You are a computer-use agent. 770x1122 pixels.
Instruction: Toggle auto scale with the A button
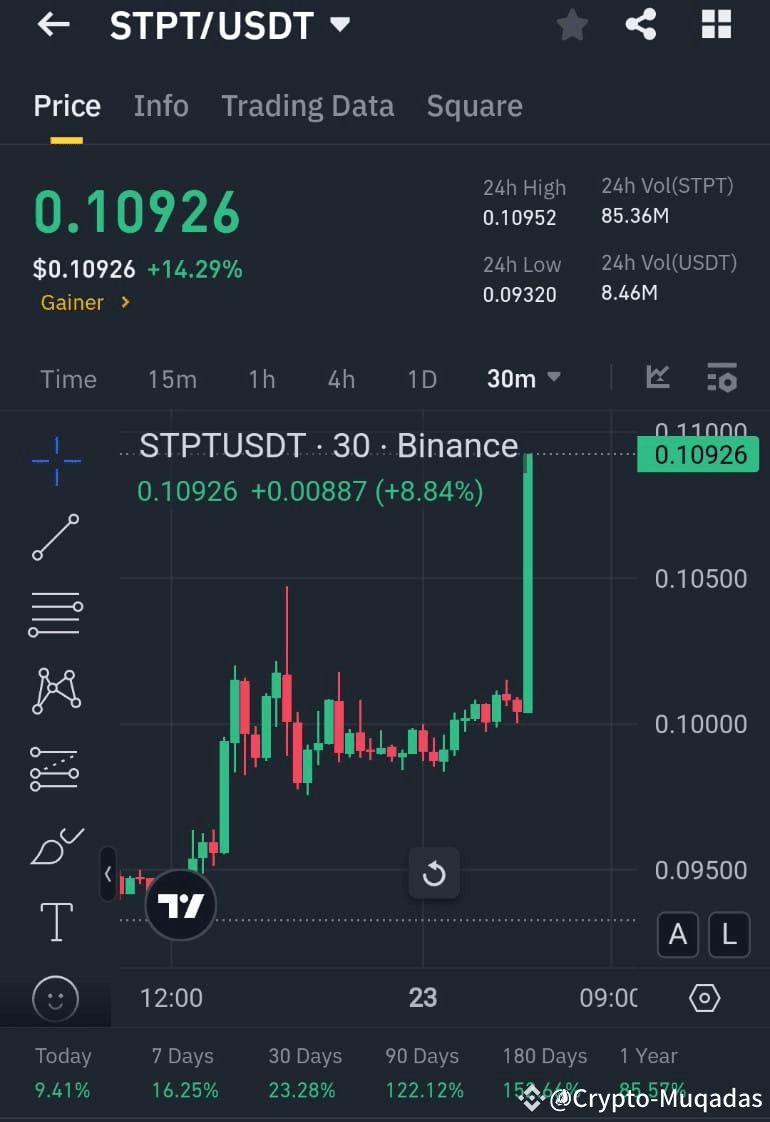tap(678, 935)
